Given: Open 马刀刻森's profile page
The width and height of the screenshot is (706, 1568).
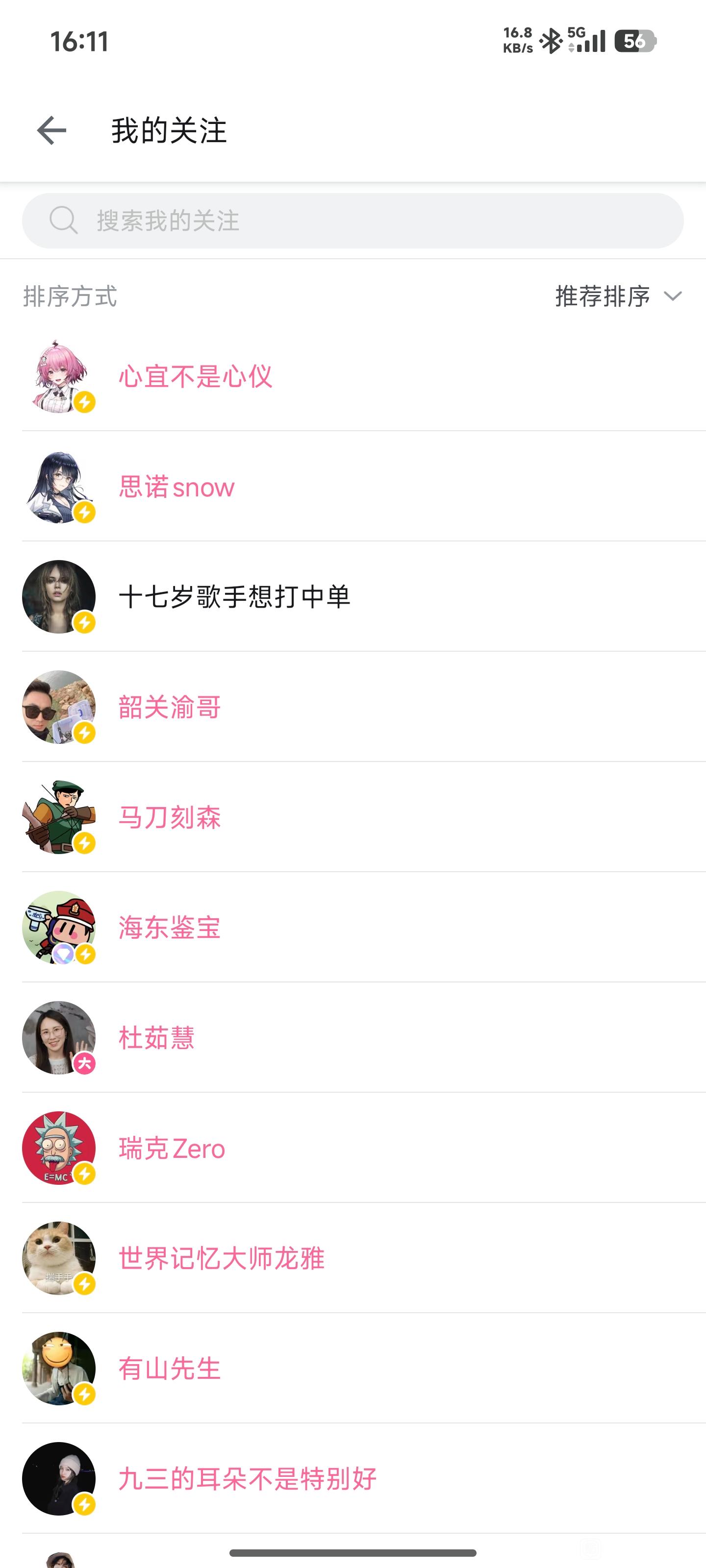Looking at the screenshot, I should [x=169, y=817].
